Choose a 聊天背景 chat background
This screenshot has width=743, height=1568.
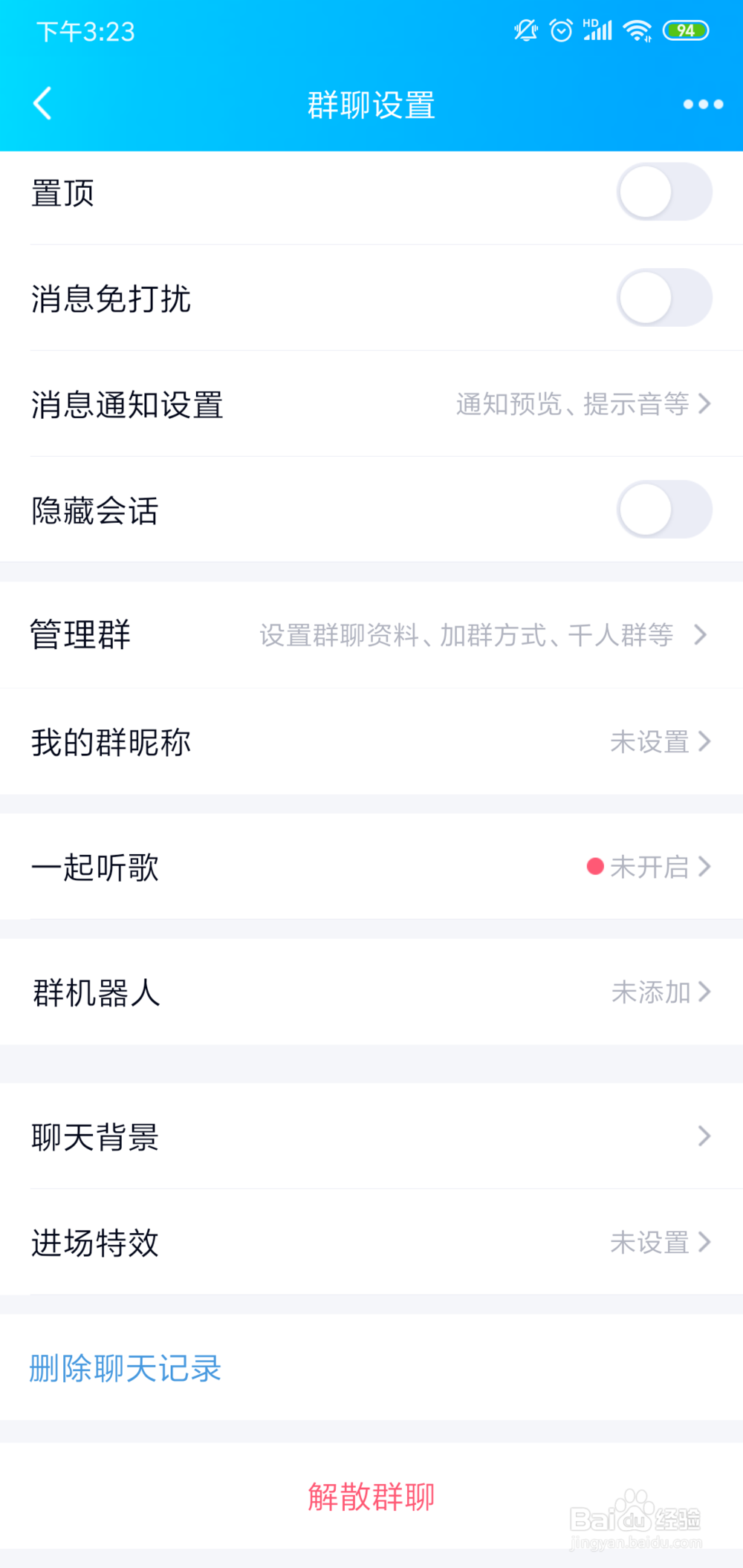click(x=371, y=1136)
